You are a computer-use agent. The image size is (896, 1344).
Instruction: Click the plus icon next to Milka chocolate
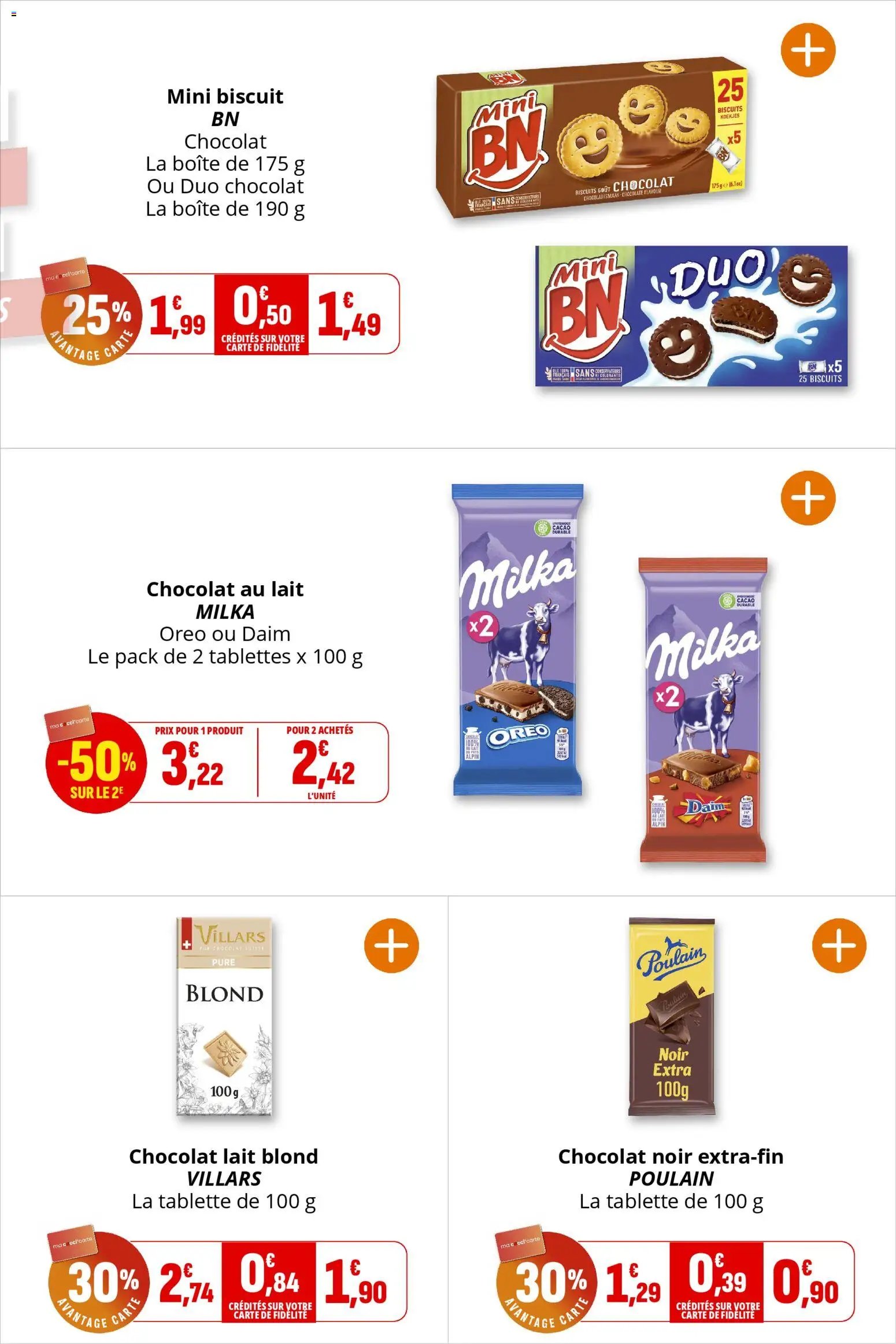pyautogui.click(x=809, y=498)
